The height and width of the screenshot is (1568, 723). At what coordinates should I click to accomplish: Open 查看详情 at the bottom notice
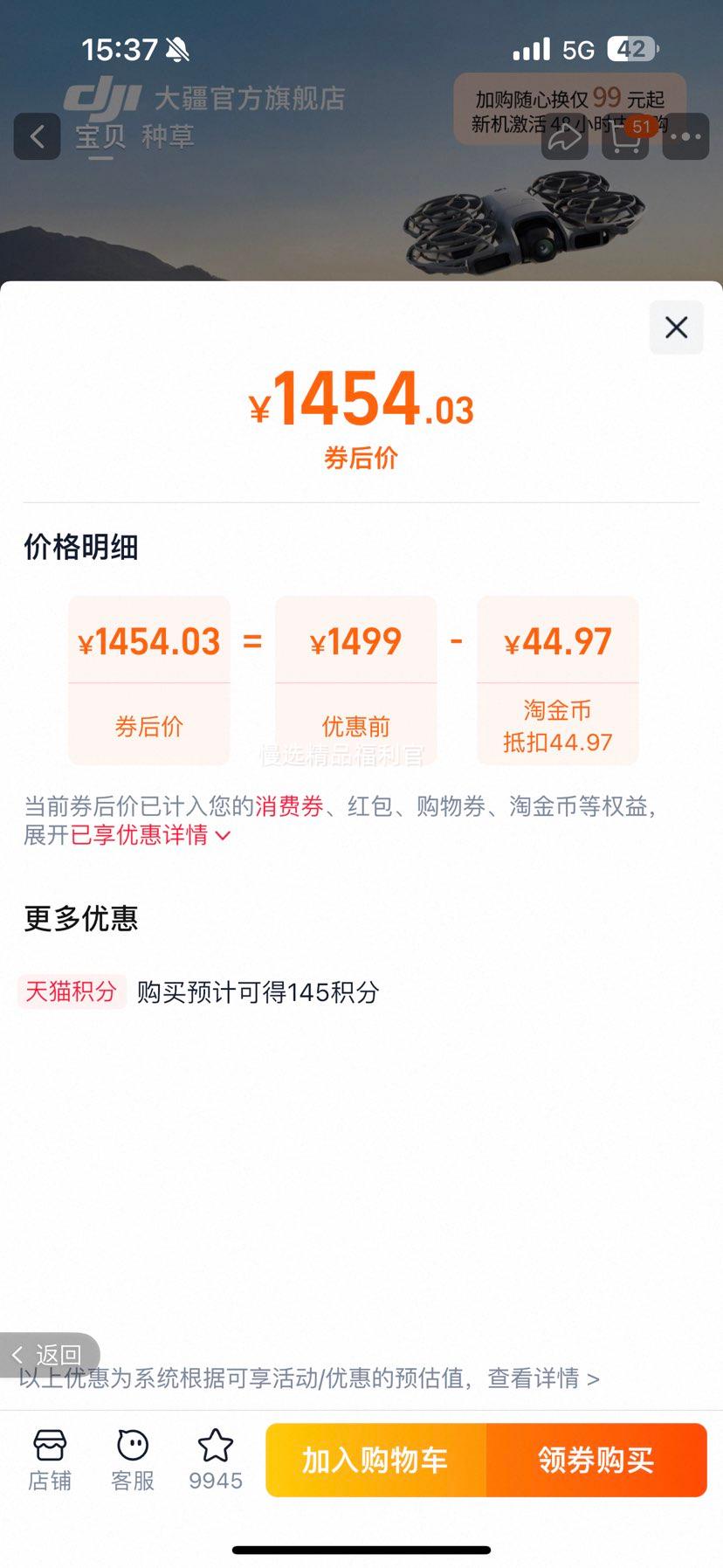point(550,1378)
